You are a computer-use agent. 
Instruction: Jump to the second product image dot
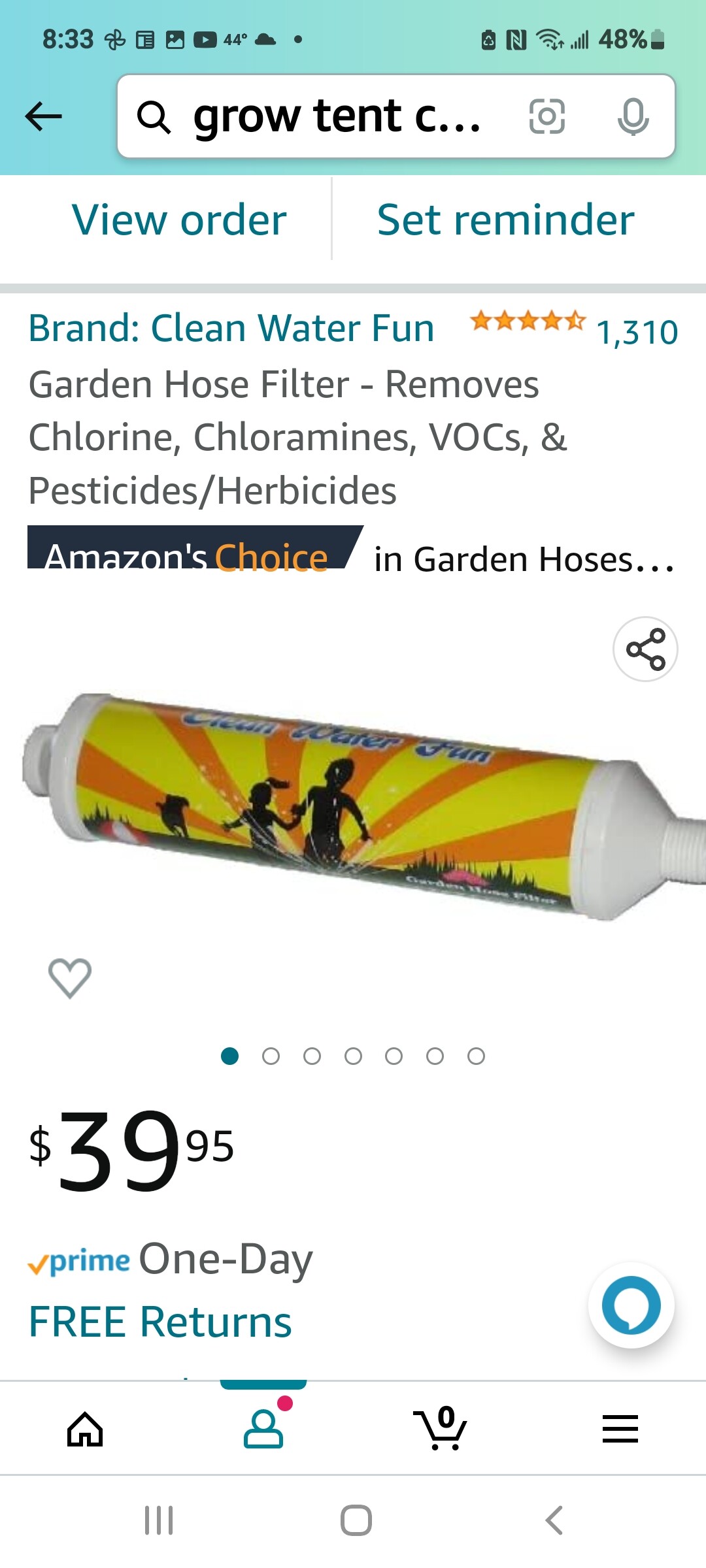pyautogui.click(x=271, y=1056)
